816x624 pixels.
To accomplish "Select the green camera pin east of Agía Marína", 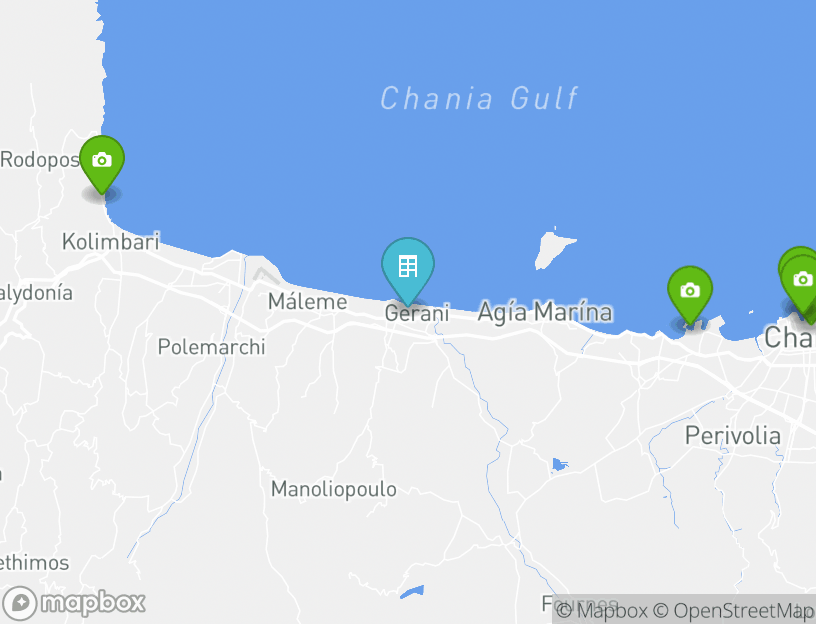I will (x=689, y=291).
